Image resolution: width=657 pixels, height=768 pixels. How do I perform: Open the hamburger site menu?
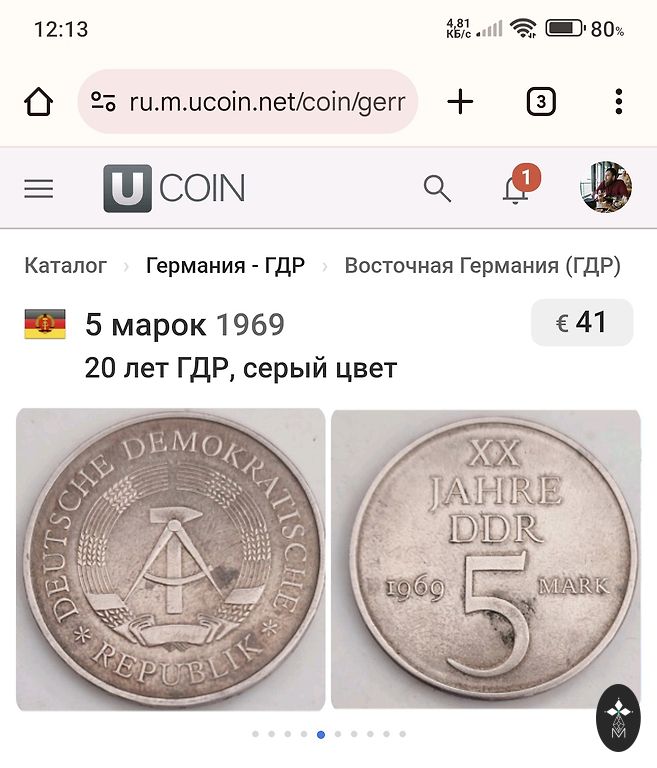pos(39,188)
